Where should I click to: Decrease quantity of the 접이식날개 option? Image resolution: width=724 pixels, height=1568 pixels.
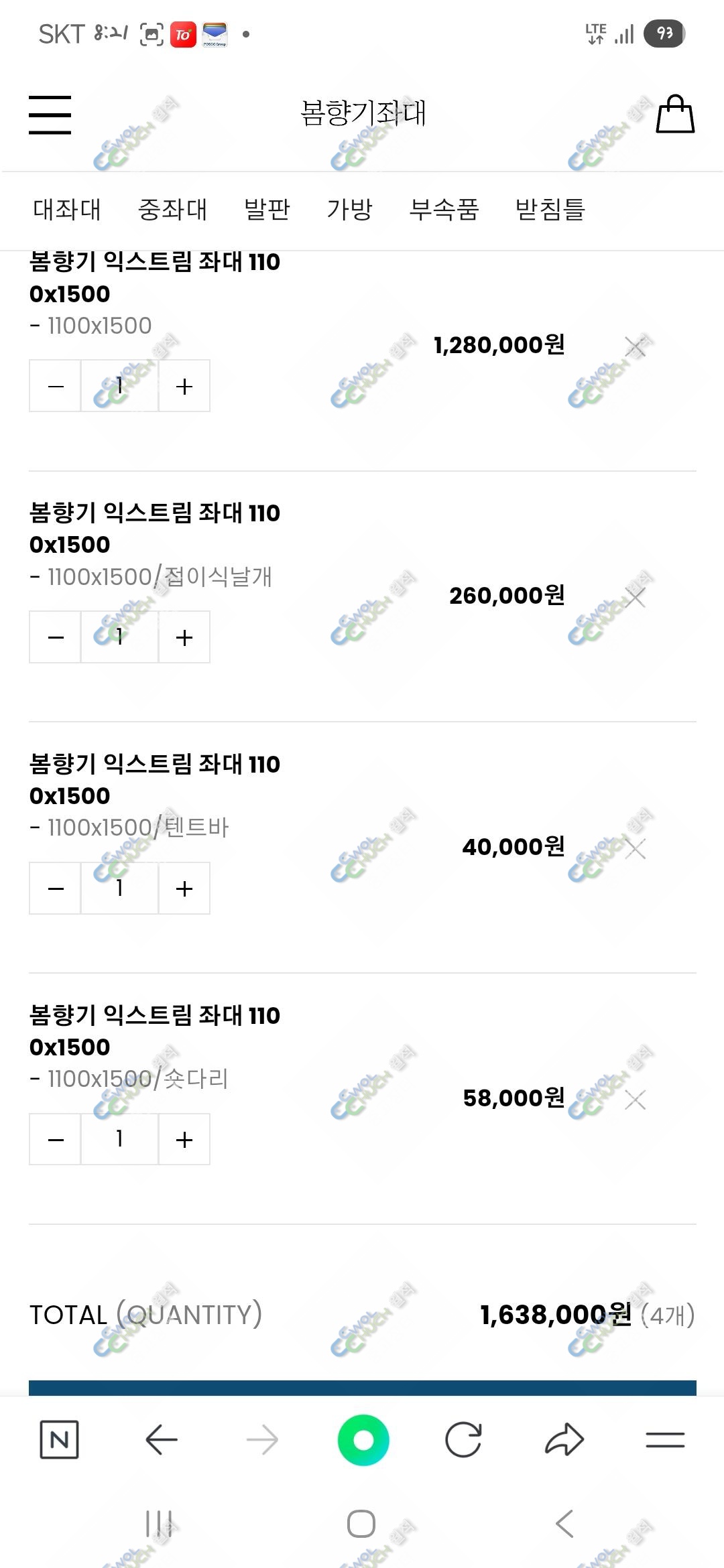56,637
